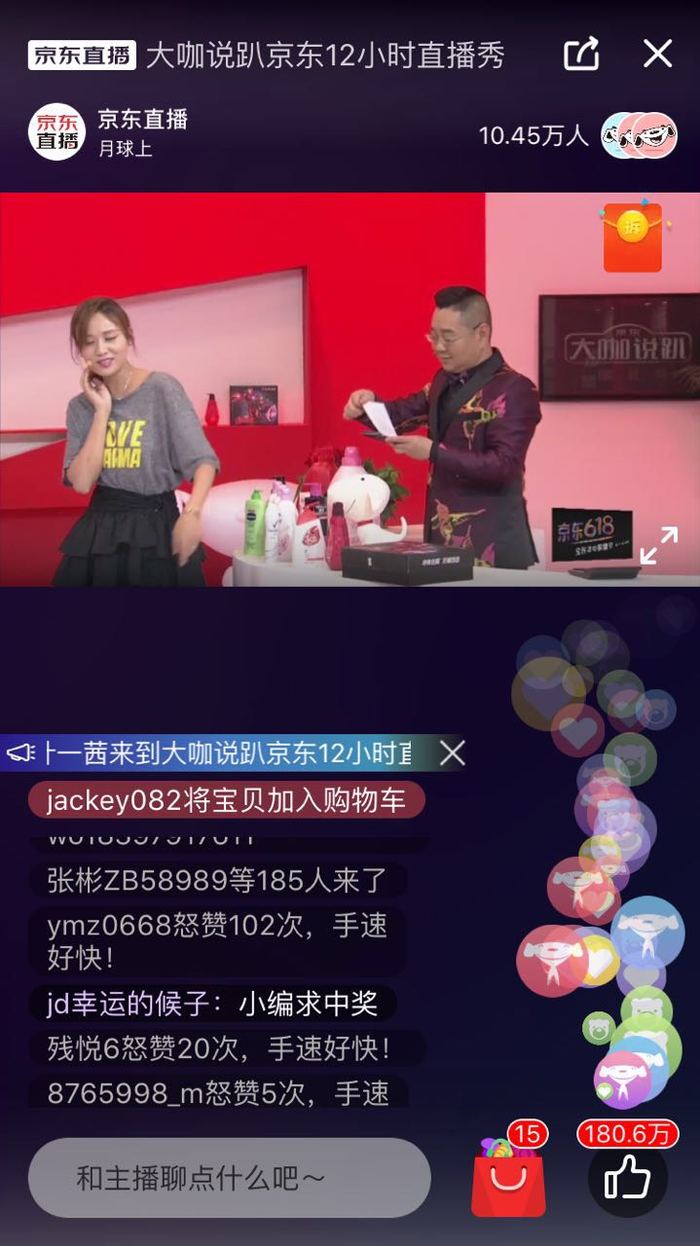Screen dimensions: 700x1246
Task: View the audience avatars list
Action: 638,135
